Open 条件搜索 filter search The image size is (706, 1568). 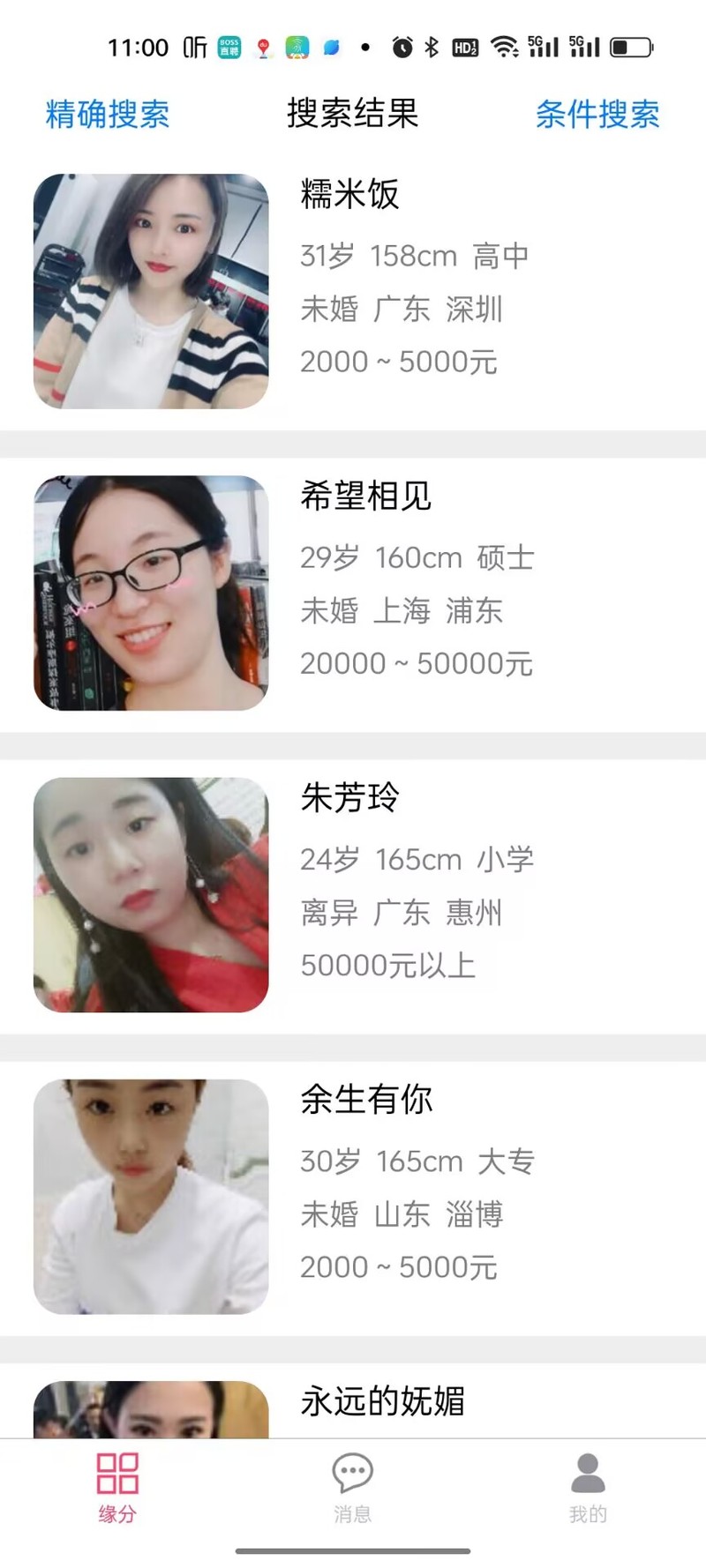(597, 115)
